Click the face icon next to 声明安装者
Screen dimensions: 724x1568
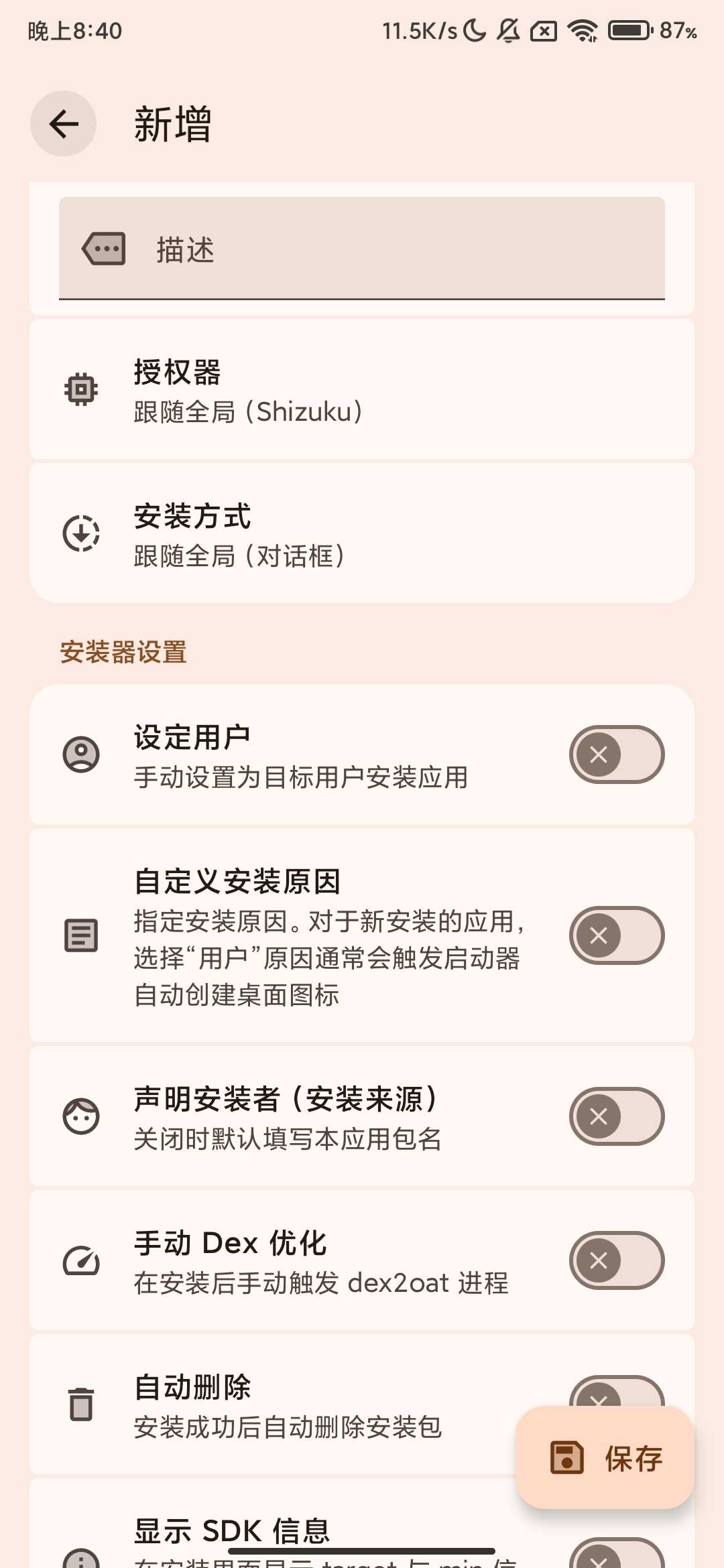[x=80, y=1115]
